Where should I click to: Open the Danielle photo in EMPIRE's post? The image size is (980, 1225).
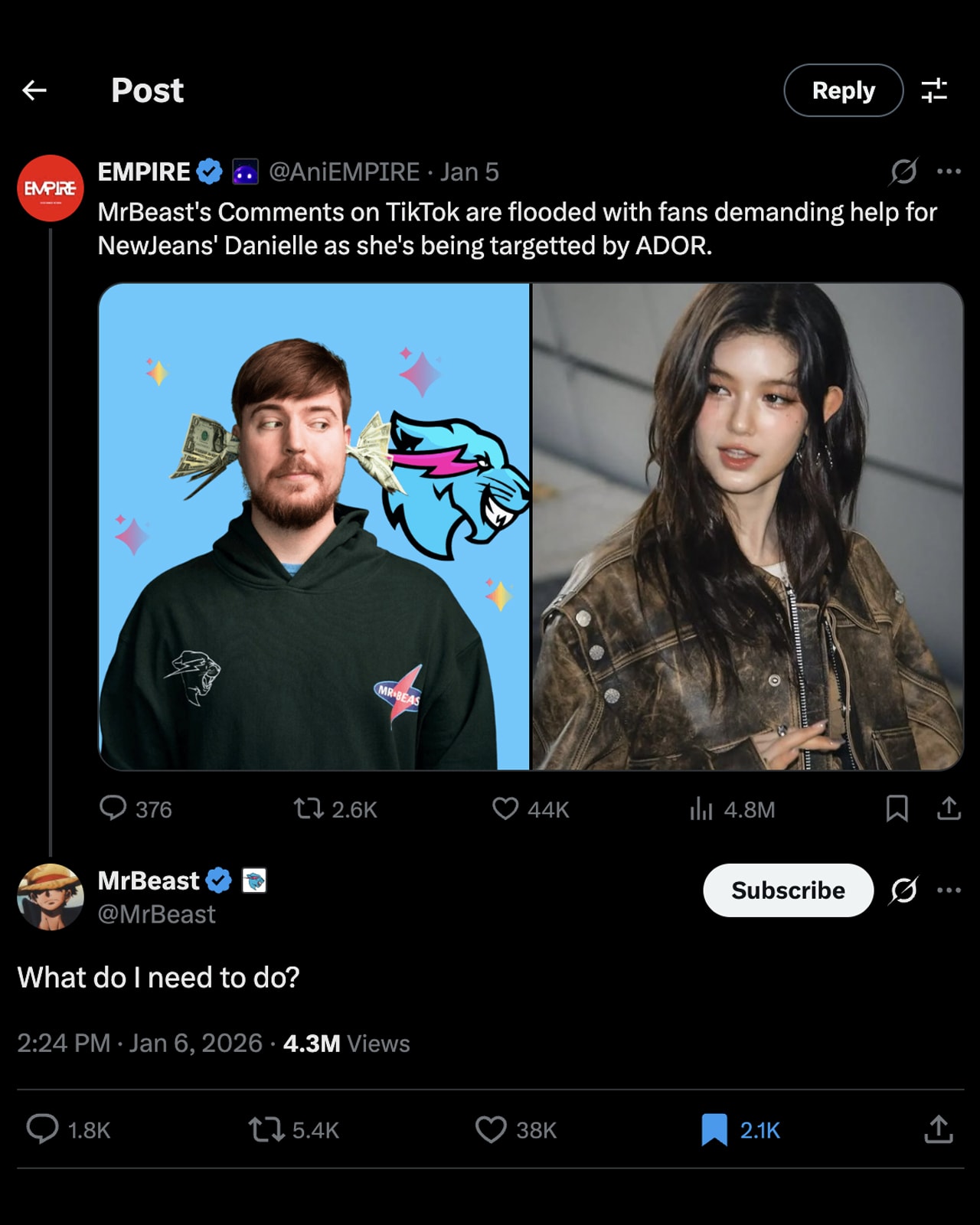tap(747, 527)
